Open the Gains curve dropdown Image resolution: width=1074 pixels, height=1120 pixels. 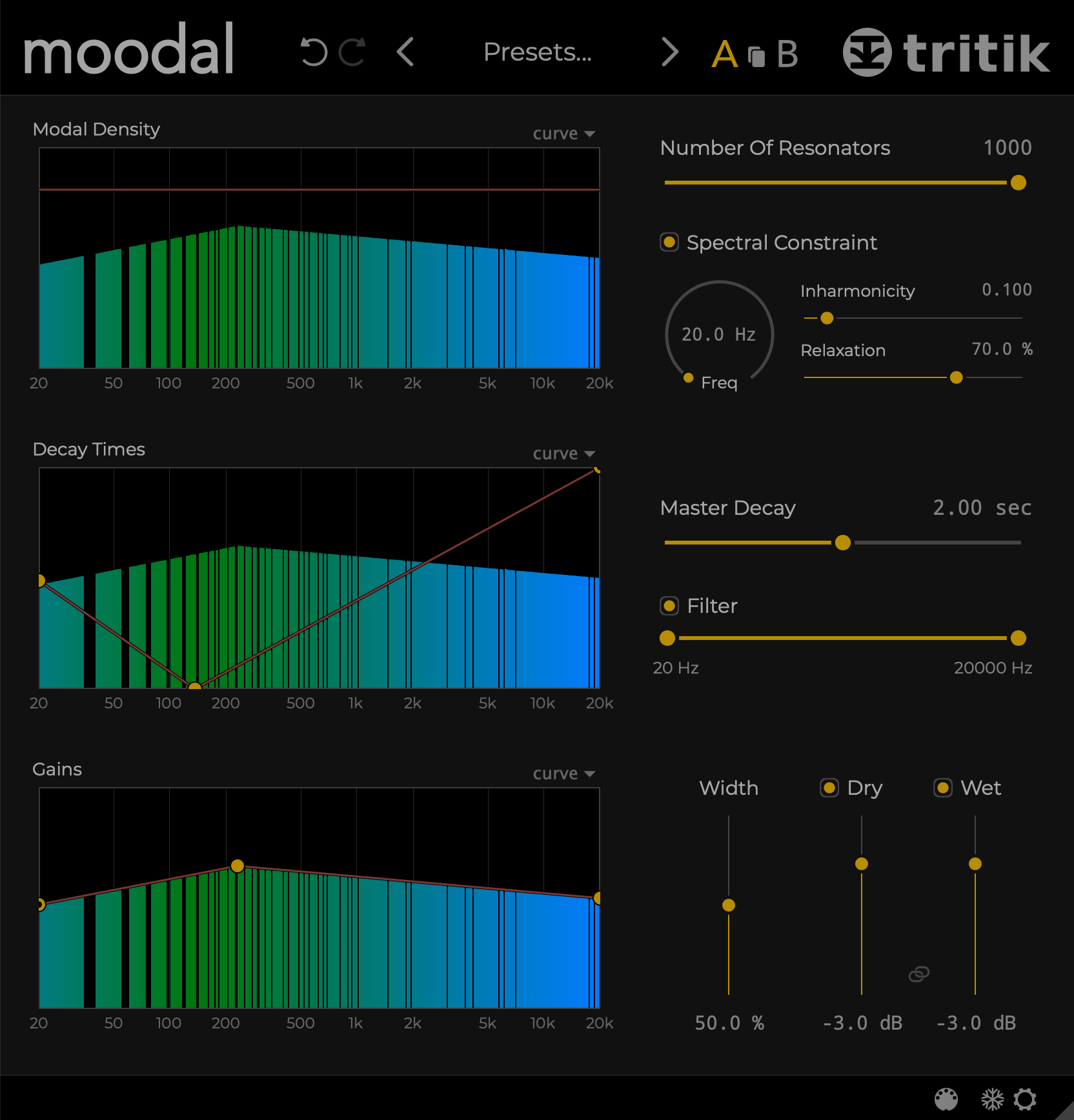[x=564, y=772]
